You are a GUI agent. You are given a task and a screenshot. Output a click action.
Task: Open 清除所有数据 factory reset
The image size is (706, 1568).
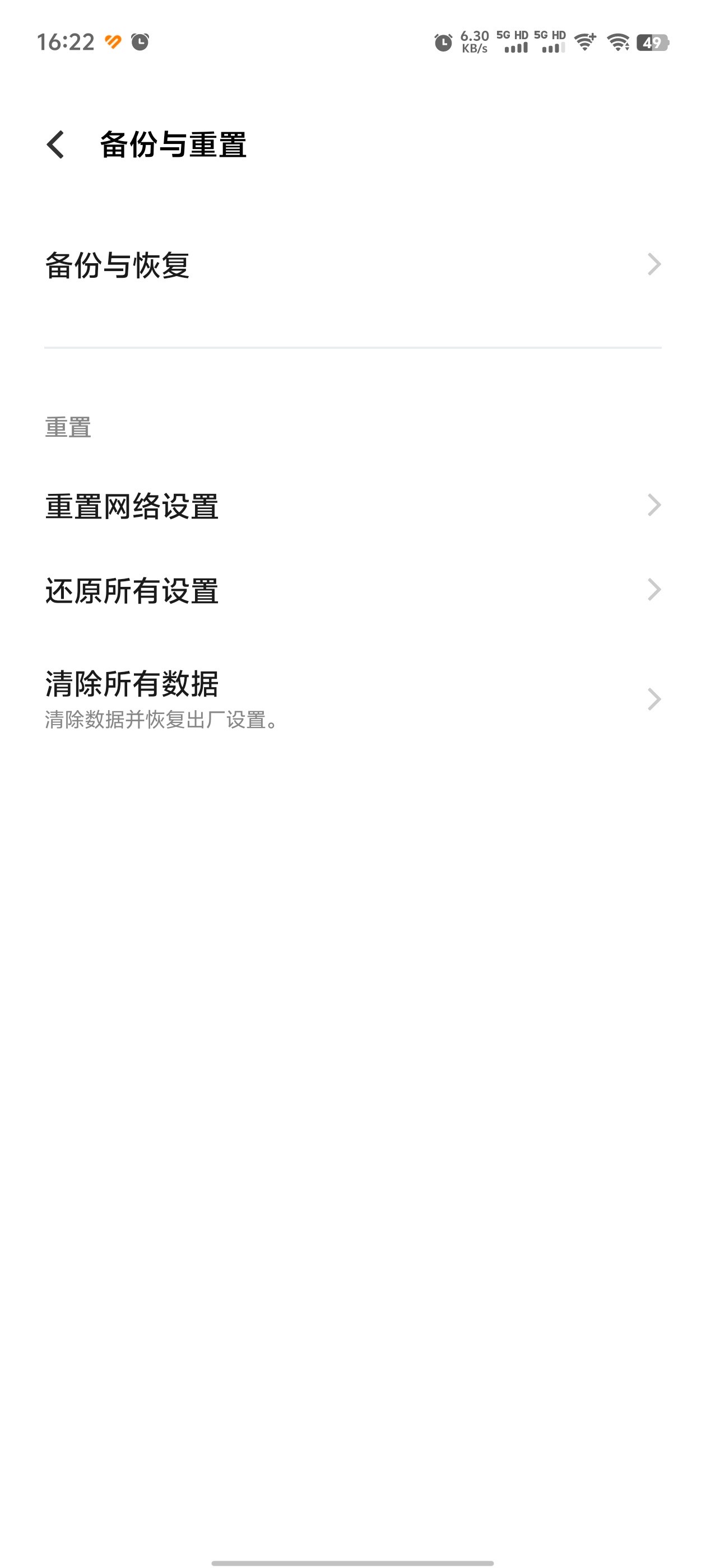click(352, 699)
